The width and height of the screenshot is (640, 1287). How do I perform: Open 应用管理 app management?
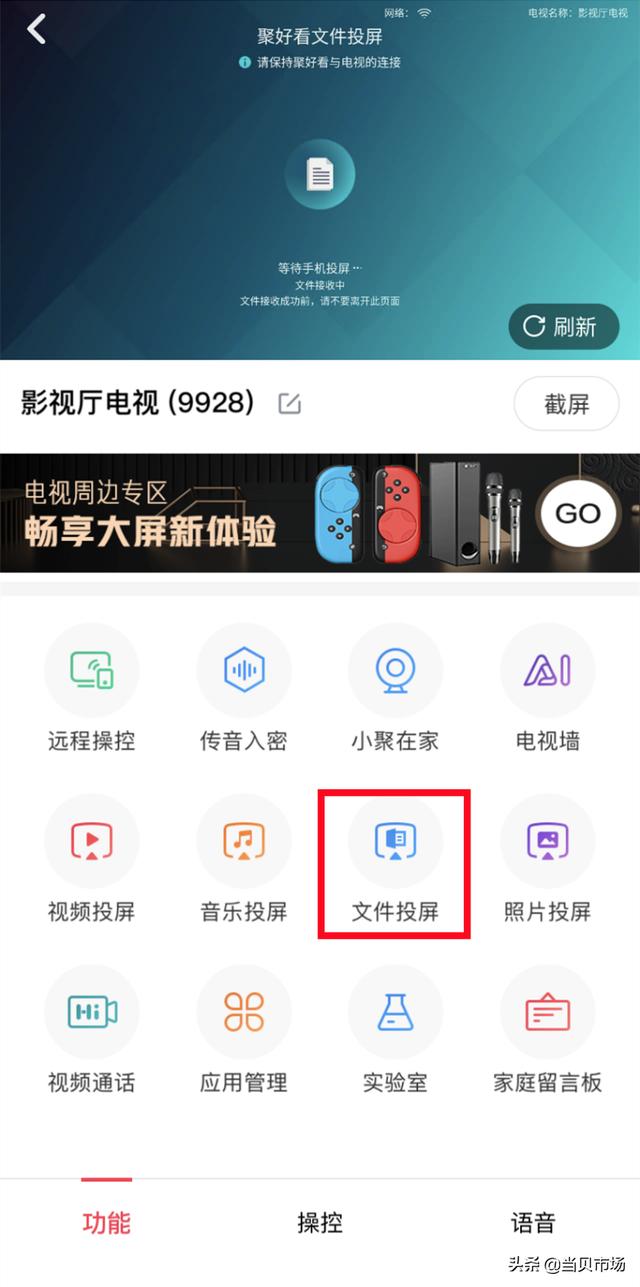click(x=243, y=1012)
